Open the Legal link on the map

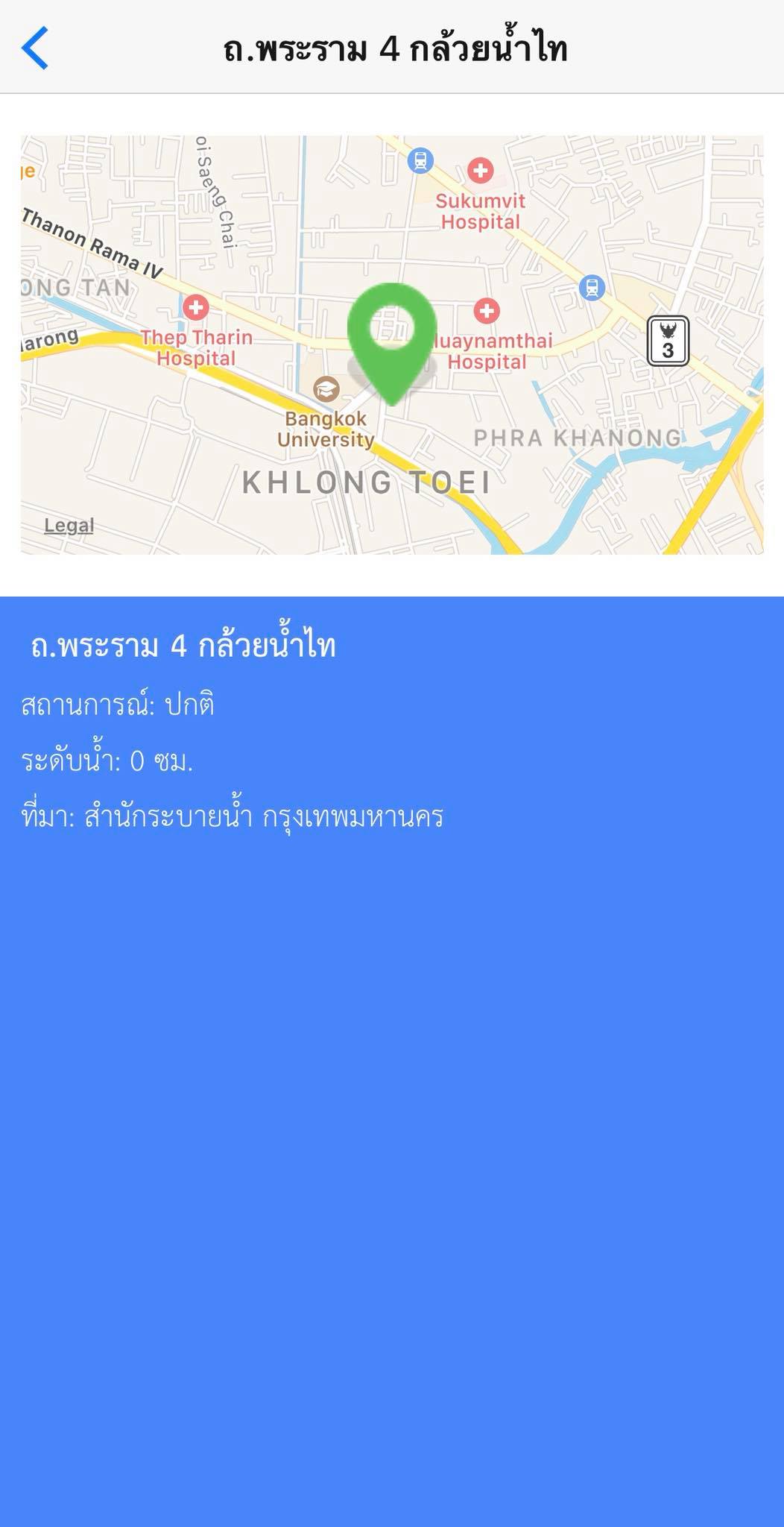[x=69, y=526]
